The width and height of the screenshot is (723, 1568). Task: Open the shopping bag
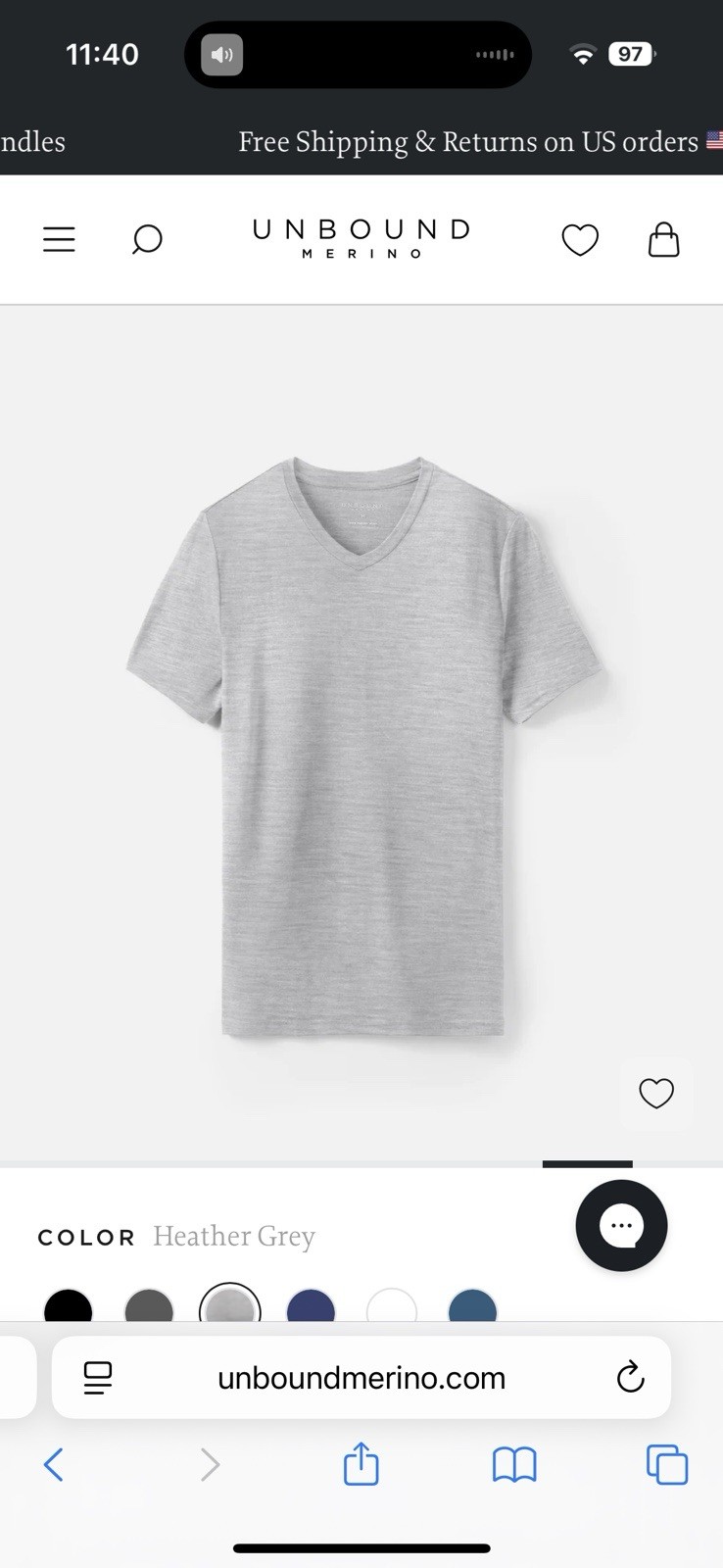click(x=663, y=239)
